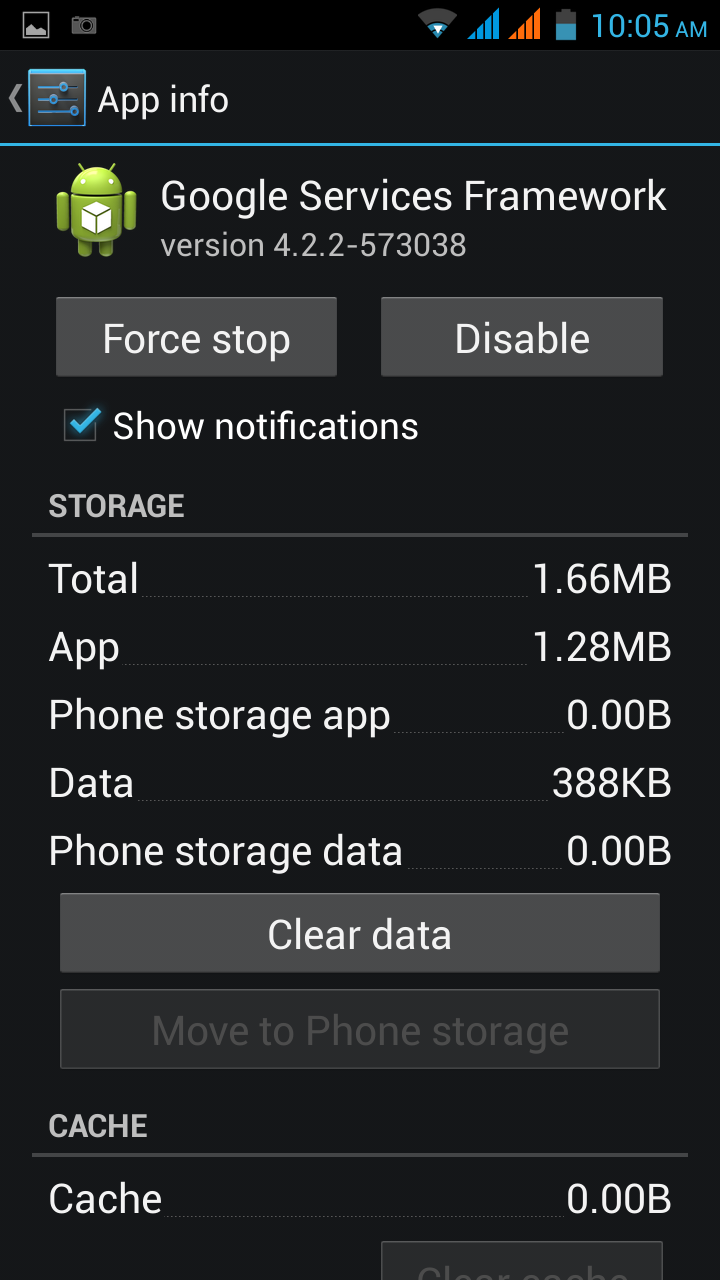
Task: Tap the Disable button
Action: pos(521,338)
